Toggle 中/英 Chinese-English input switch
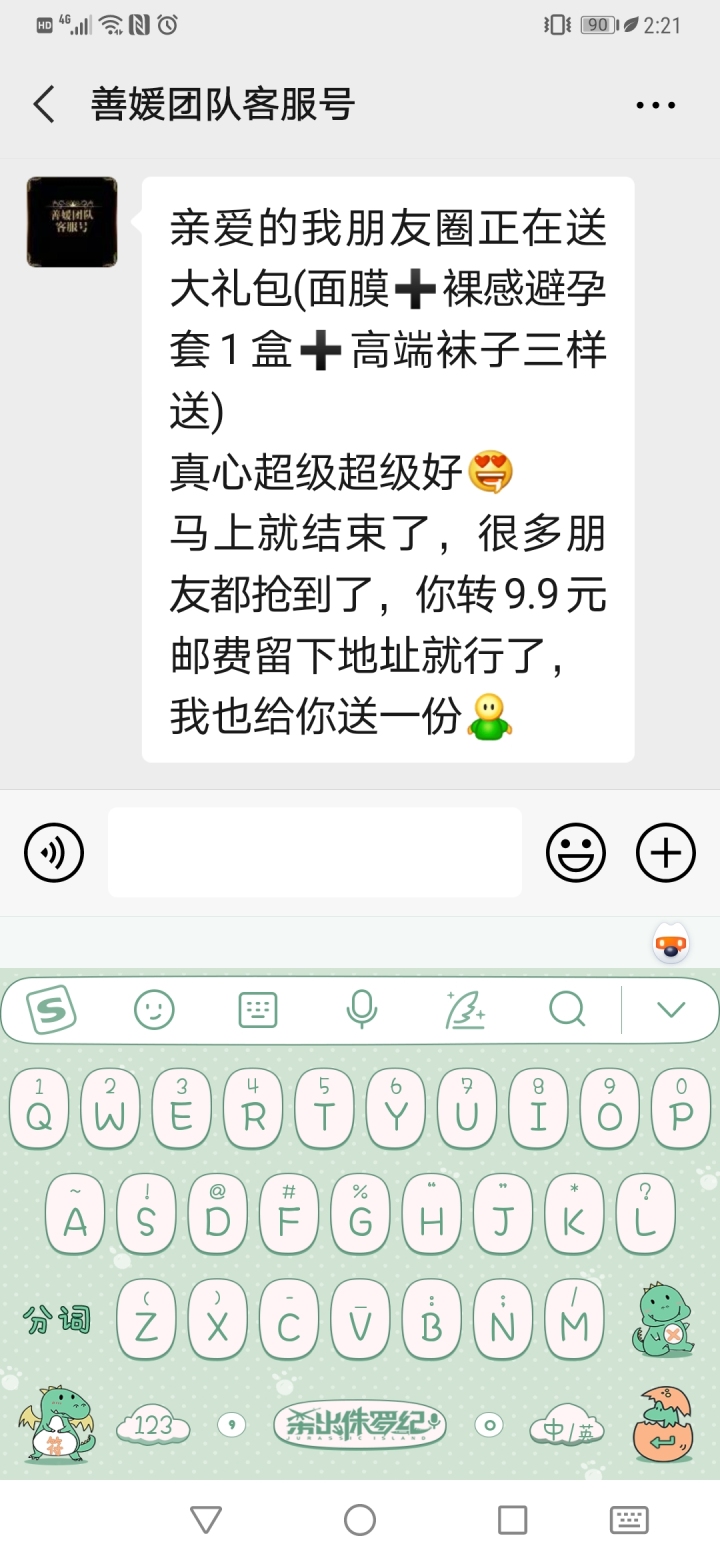This screenshot has height=1560, width=720. (x=567, y=1427)
